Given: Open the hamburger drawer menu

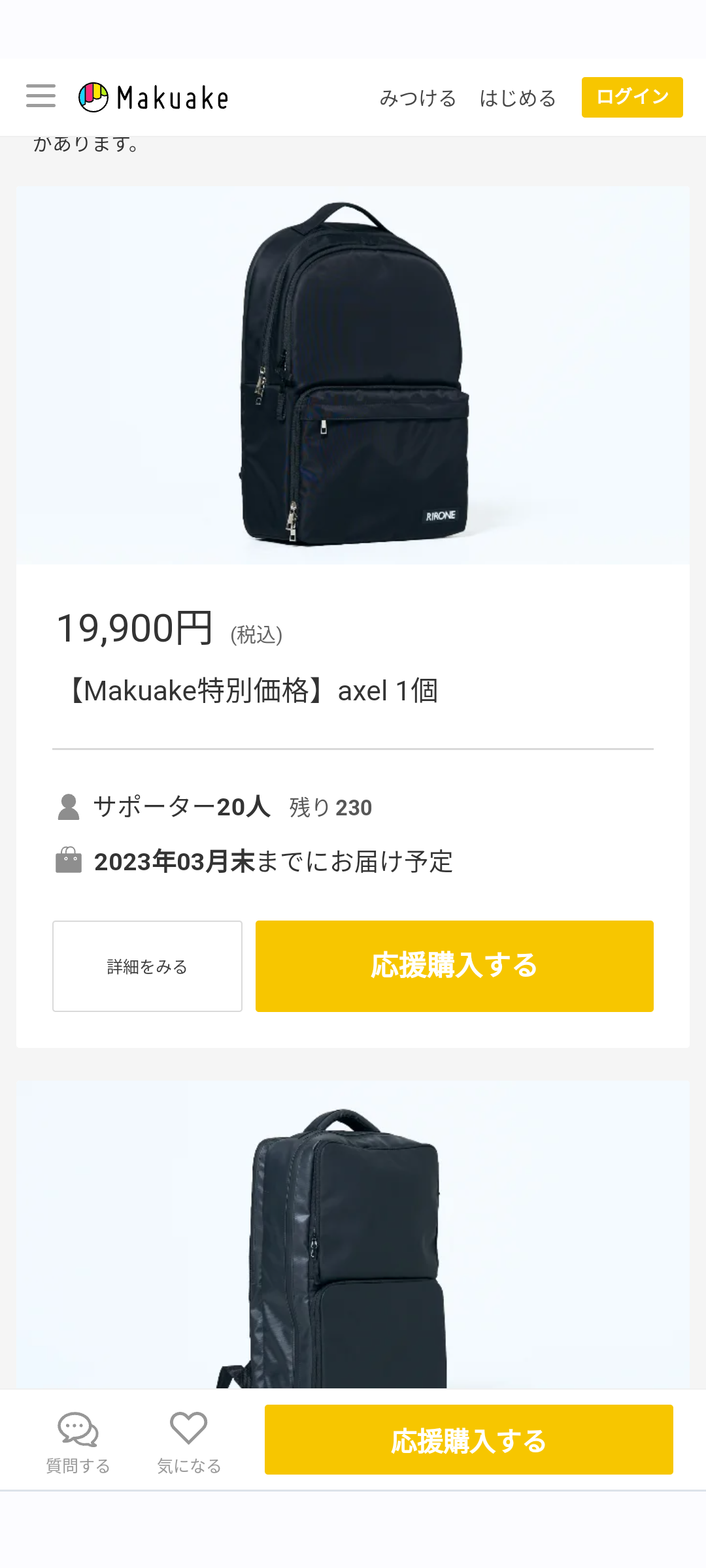Looking at the screenshot, I should [x=41, y=96].
